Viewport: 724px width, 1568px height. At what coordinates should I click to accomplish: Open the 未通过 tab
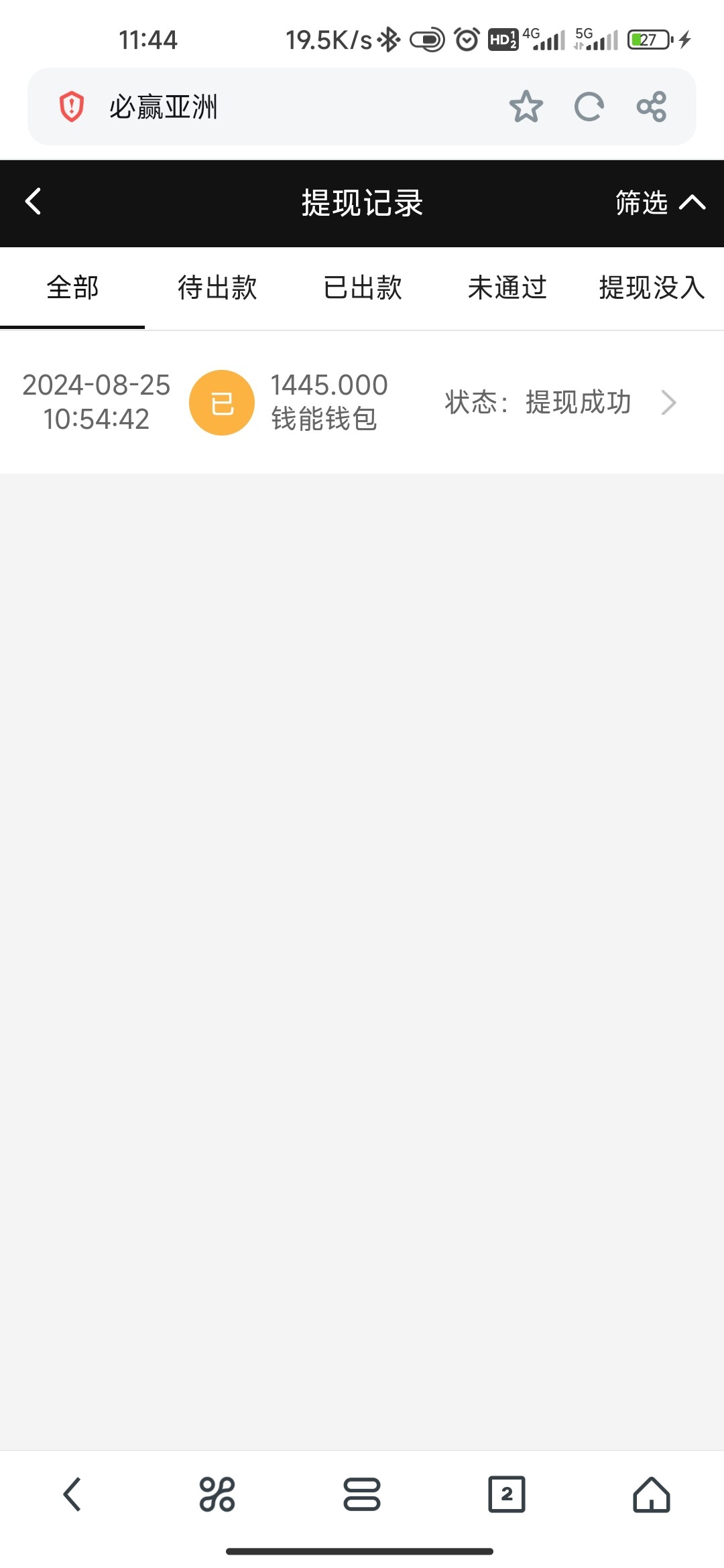pos(507,287)
